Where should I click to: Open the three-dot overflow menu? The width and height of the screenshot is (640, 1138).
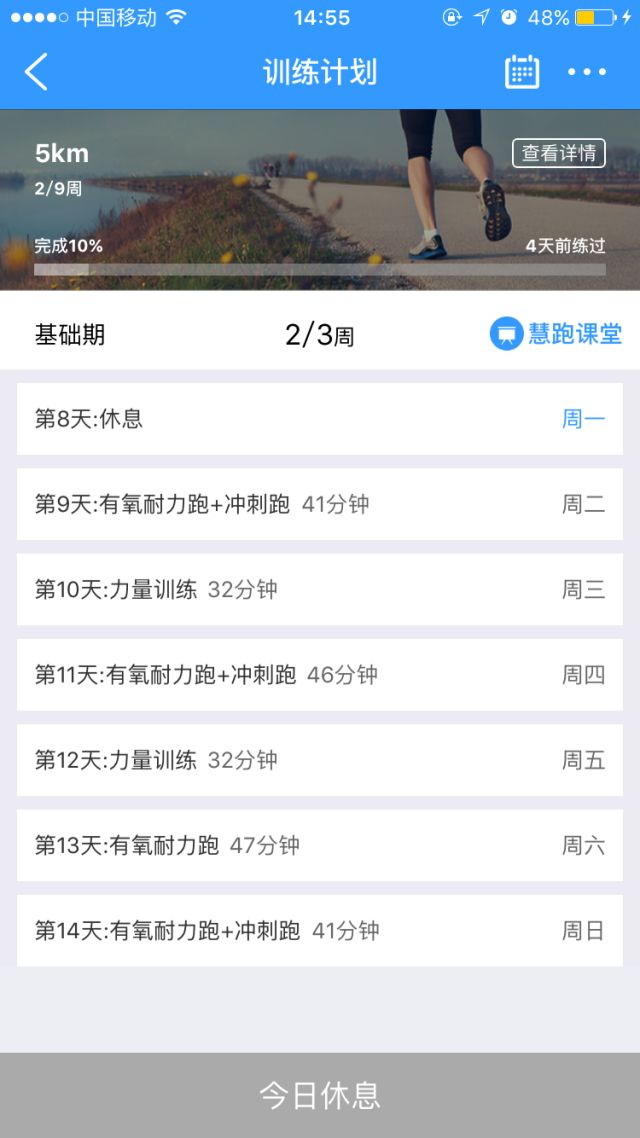[587, 72]
